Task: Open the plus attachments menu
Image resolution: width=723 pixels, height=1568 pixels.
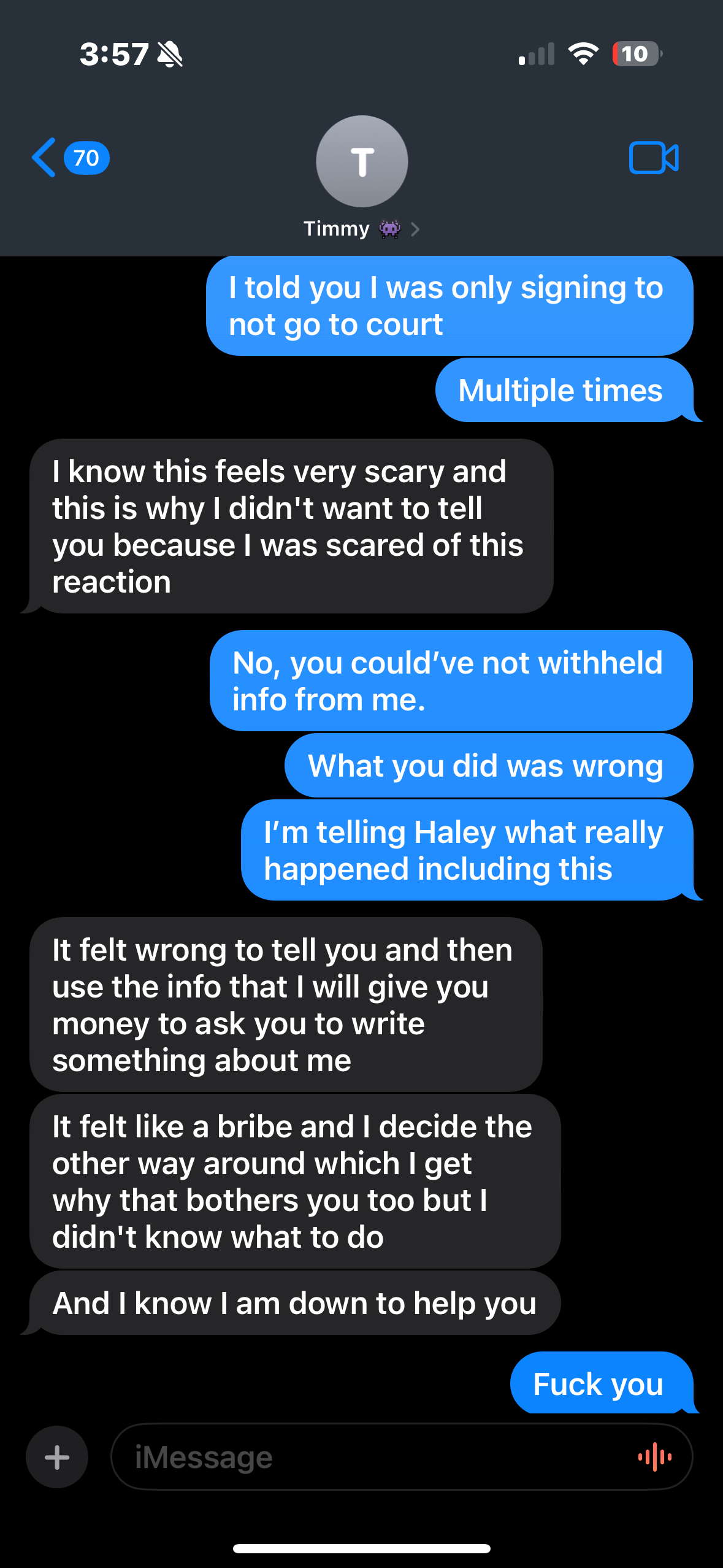Action: click(x=57, y=1457)
